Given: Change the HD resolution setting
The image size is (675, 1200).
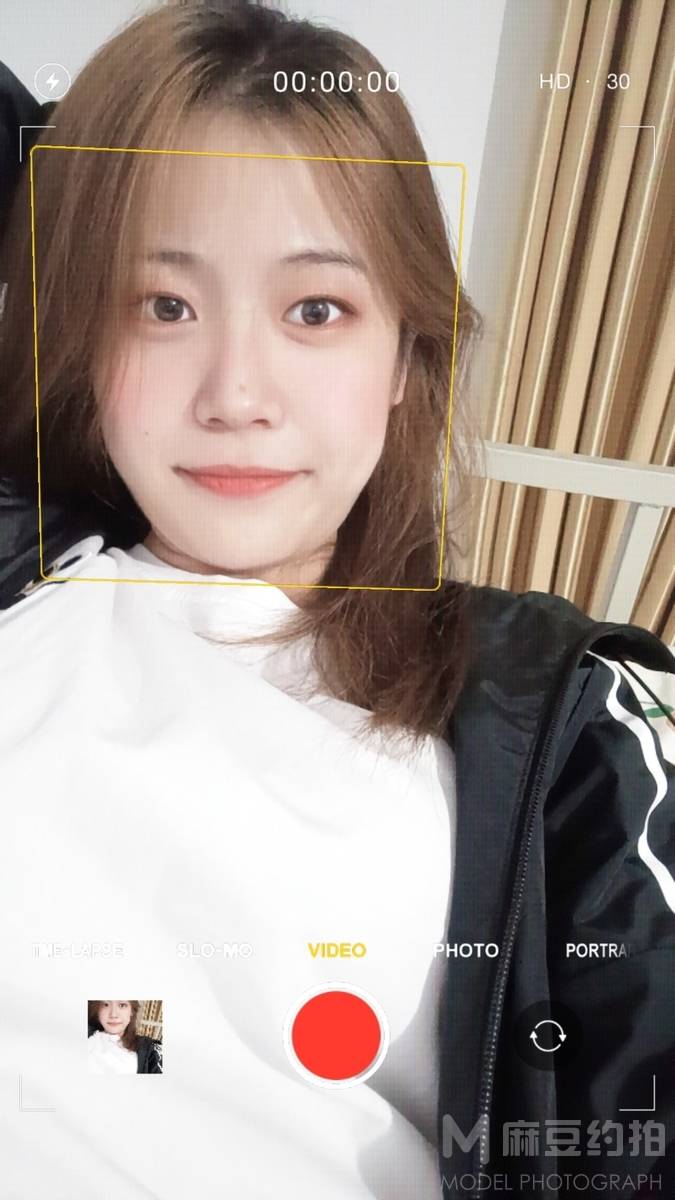Looking at the screenshot, I should tap(554, 82).
